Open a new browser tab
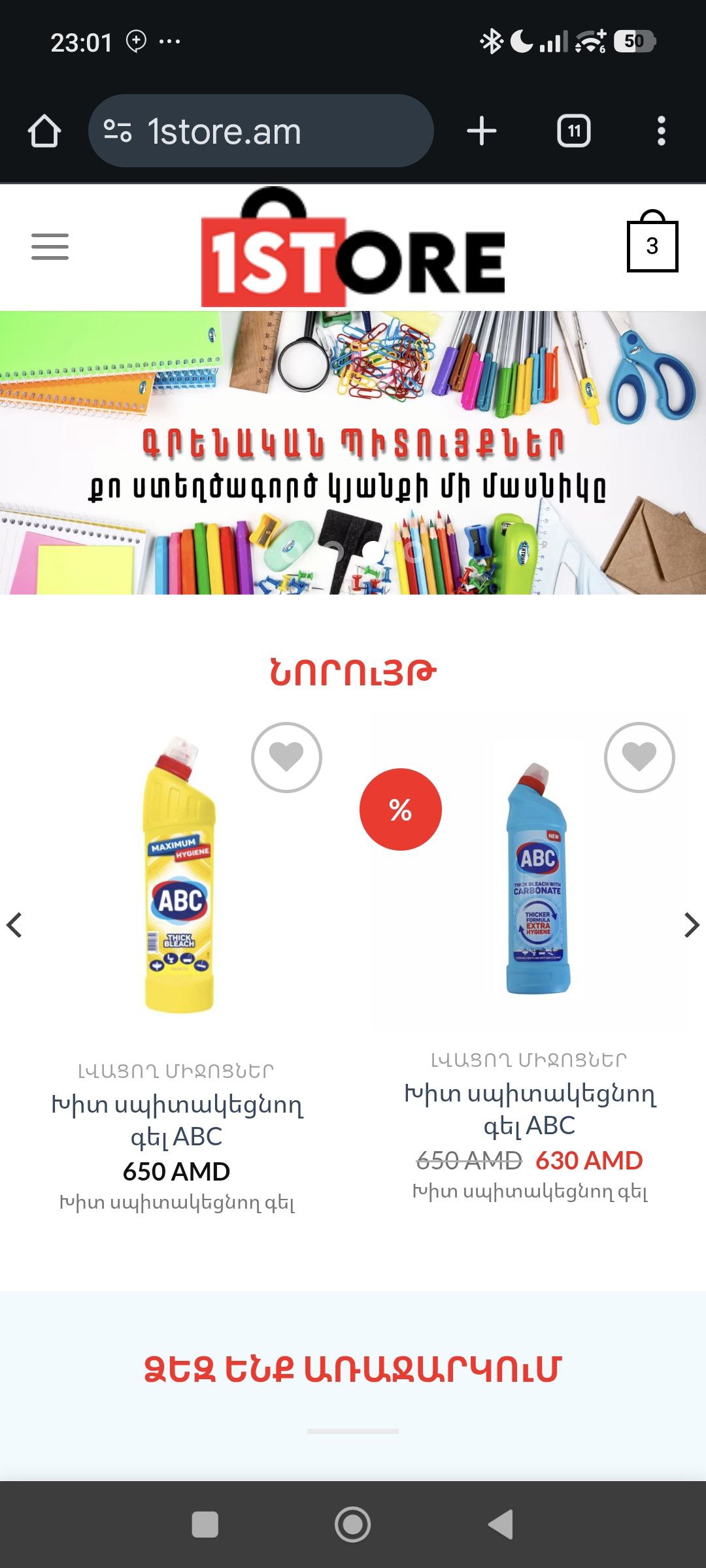The height and width of the screenshot is (1568, 706). [482, 131]
